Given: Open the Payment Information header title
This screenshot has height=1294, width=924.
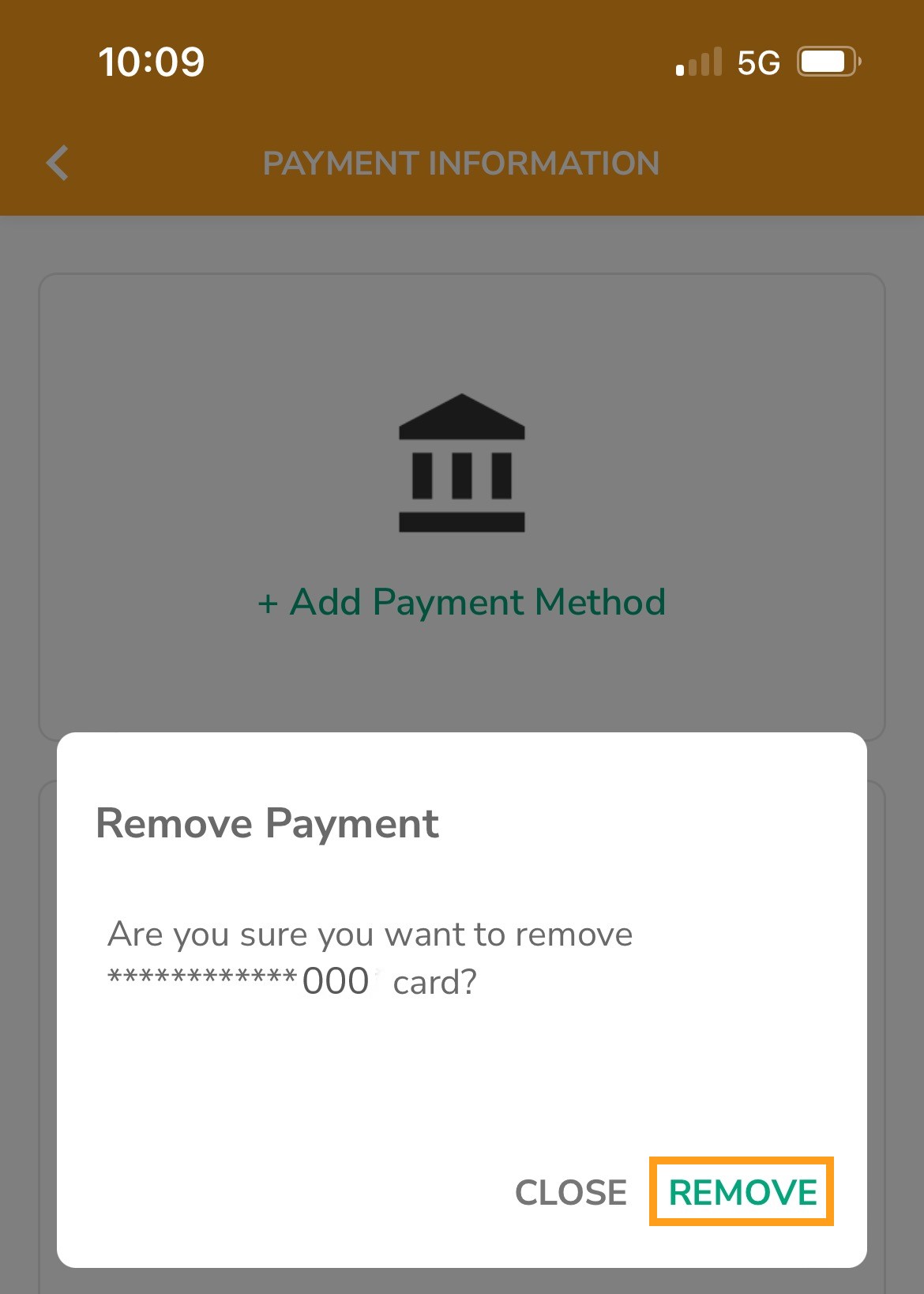Looking at the screenshot, I should (461, 163).
